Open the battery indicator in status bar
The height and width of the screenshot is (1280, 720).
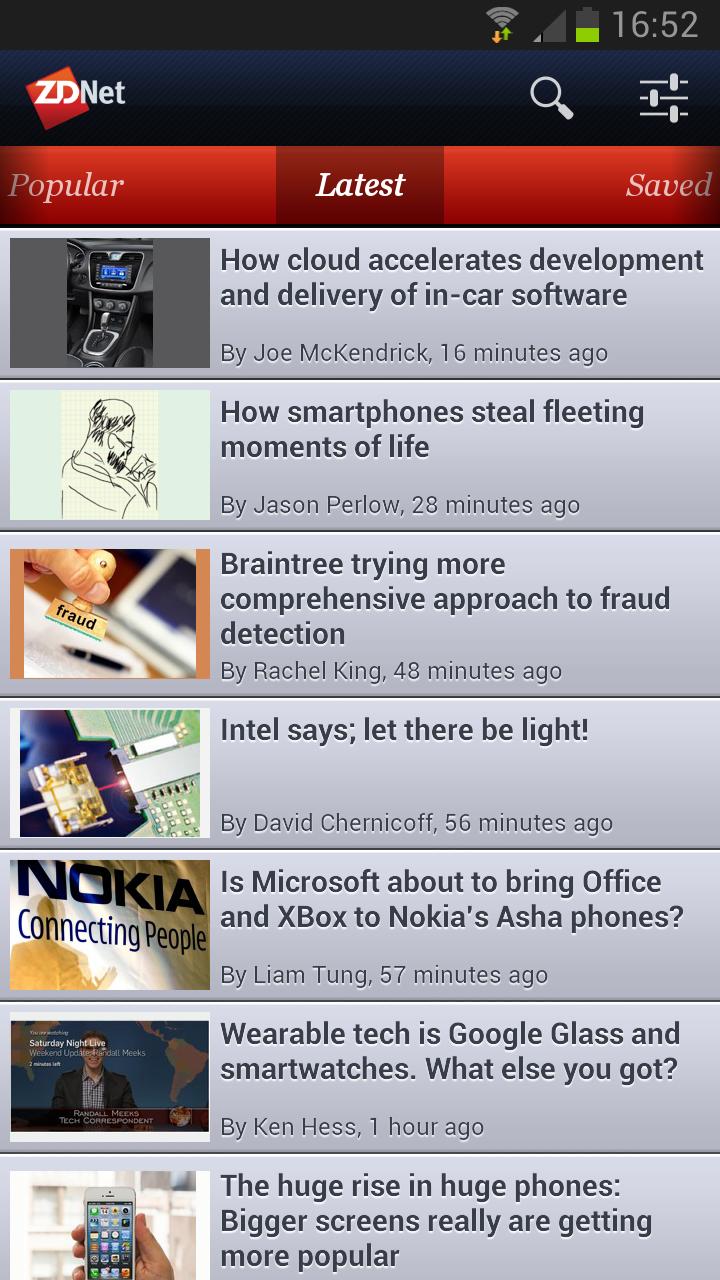tap(585, 25)
